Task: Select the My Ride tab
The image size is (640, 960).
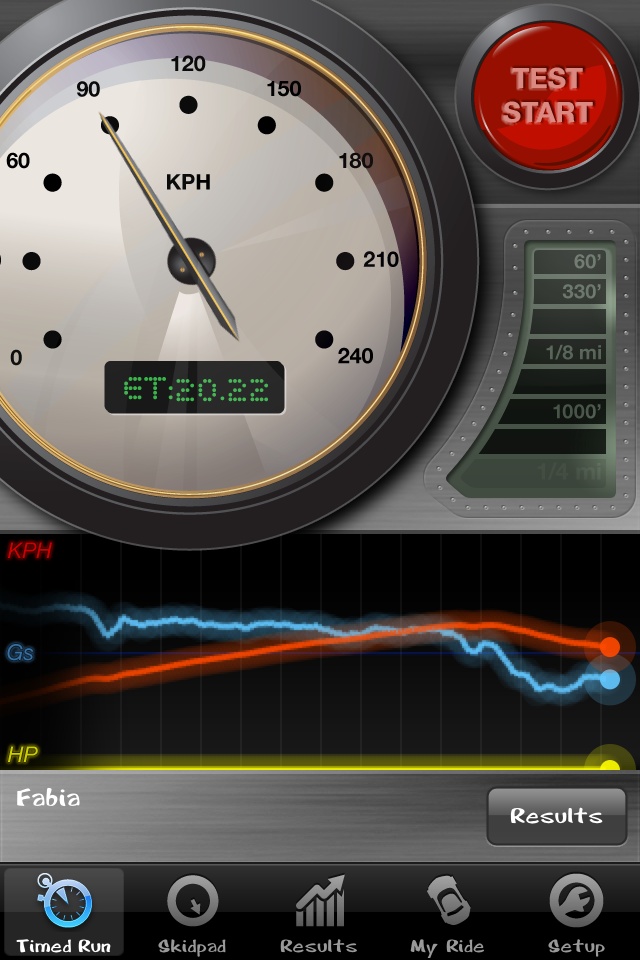Action: [x=447, y=913]
